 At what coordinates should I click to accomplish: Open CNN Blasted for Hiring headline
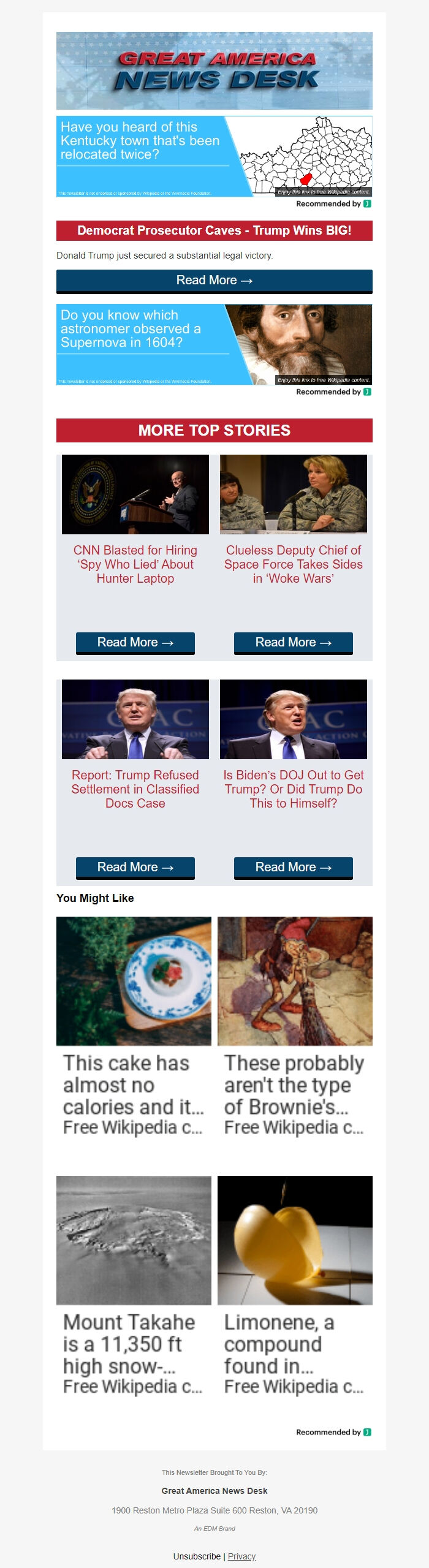[x=135, y=564]
